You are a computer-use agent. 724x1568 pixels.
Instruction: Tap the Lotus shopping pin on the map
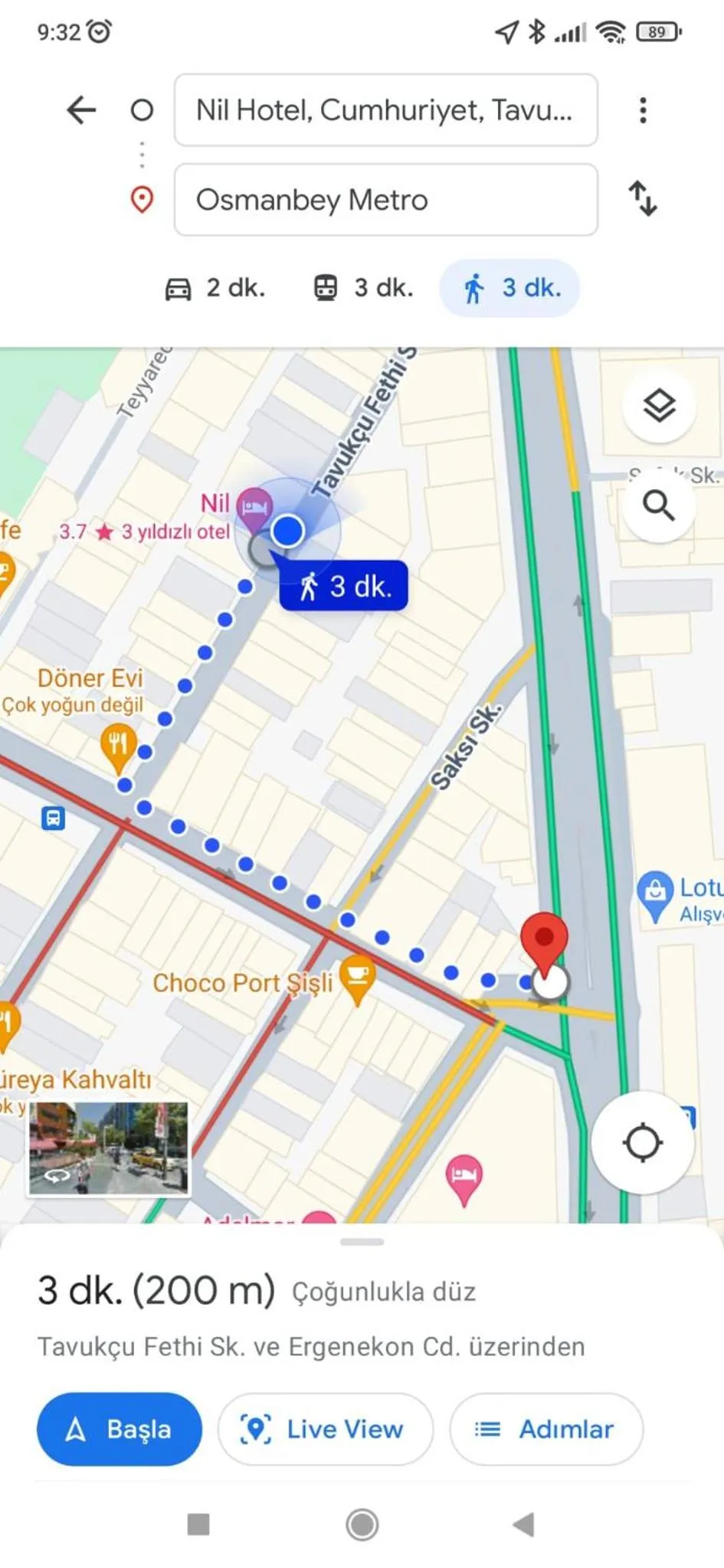point(655,893)
